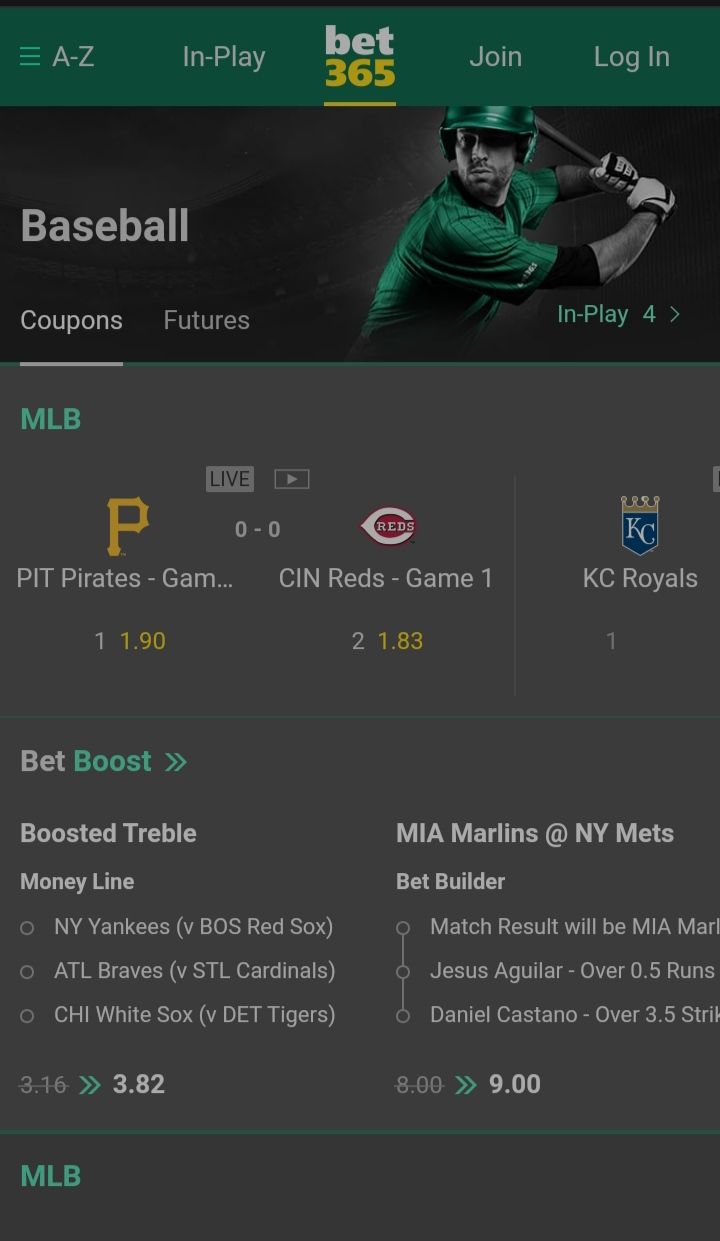Watch the Pirates vs Reds live stream
The width and height of the screenshot is (720, 1241).
pos(292,479)
